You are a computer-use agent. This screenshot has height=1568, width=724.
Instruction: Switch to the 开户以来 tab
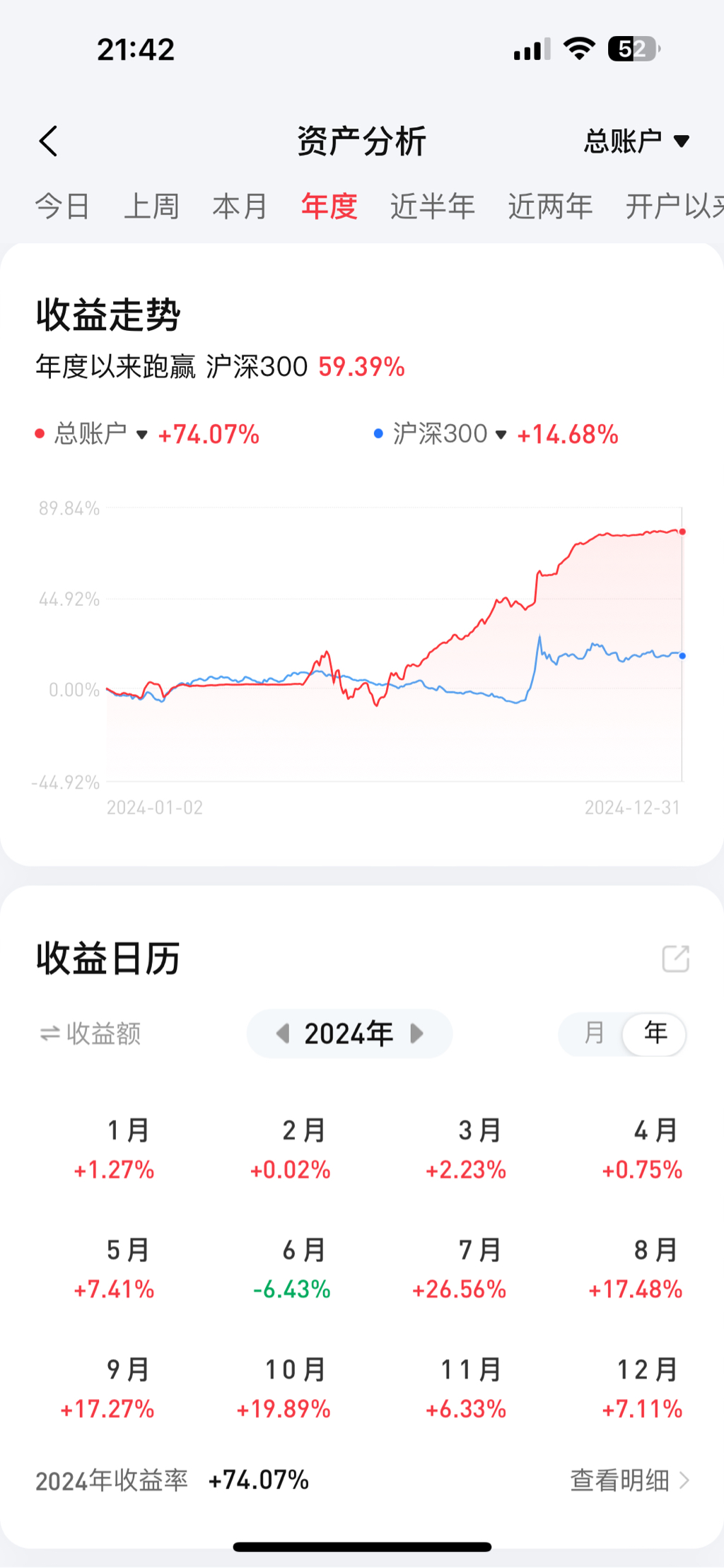click(674, 206)
